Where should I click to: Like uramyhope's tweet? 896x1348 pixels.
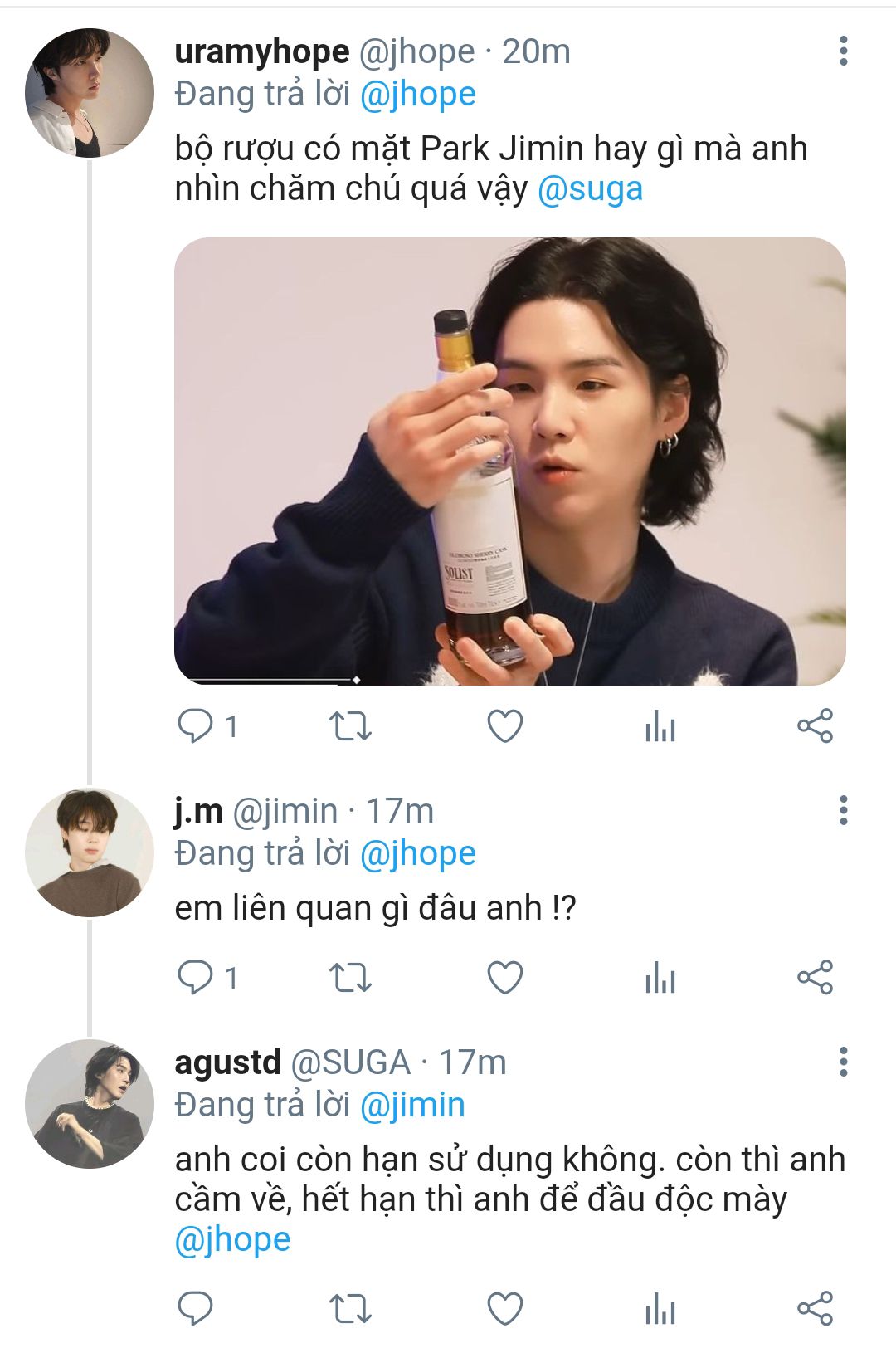504,726
